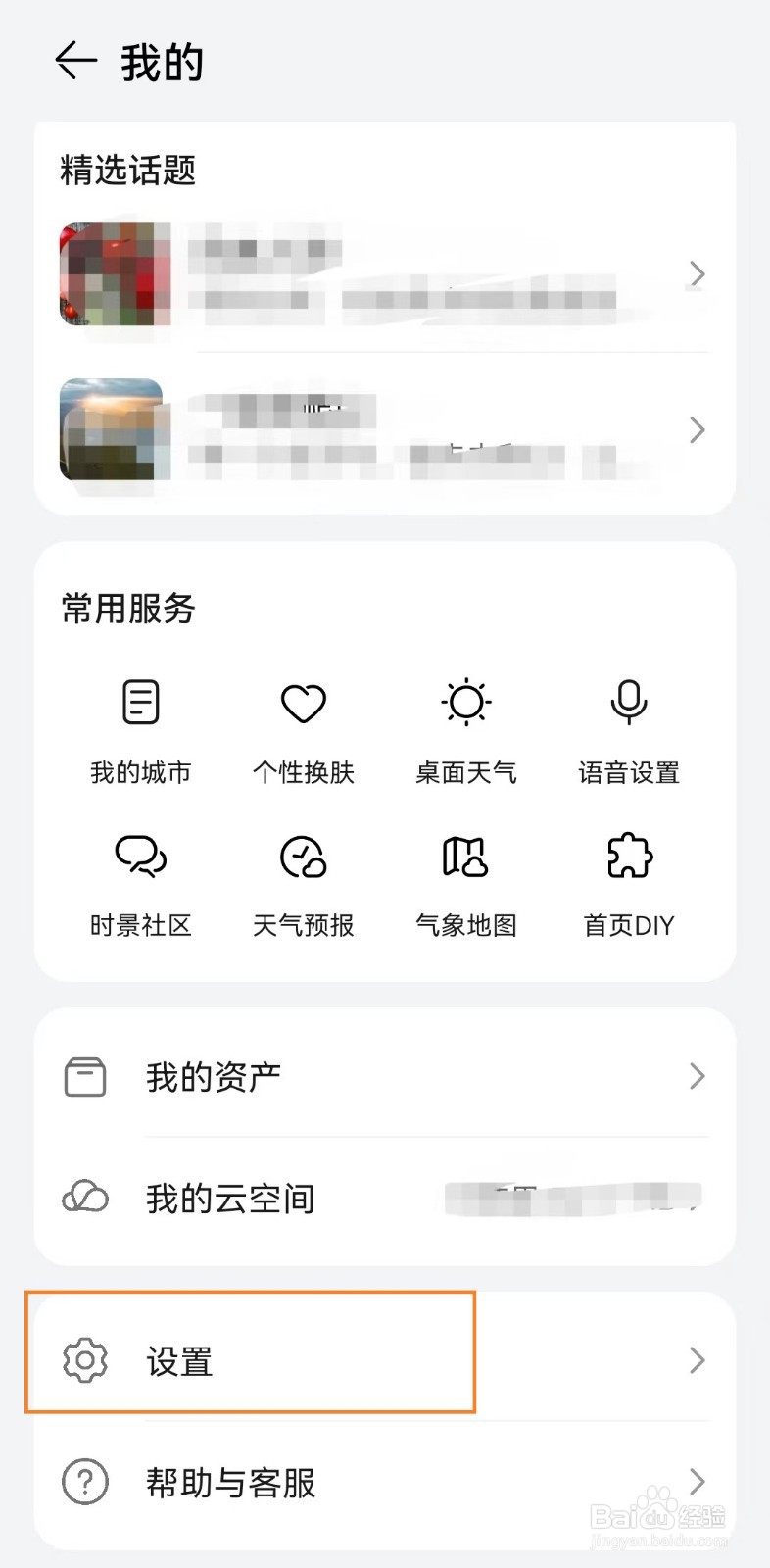The width and height of the screenshot is (770, 1568).
Task: Enter the 时景社区 community
Action: click(x=140, y=880)
